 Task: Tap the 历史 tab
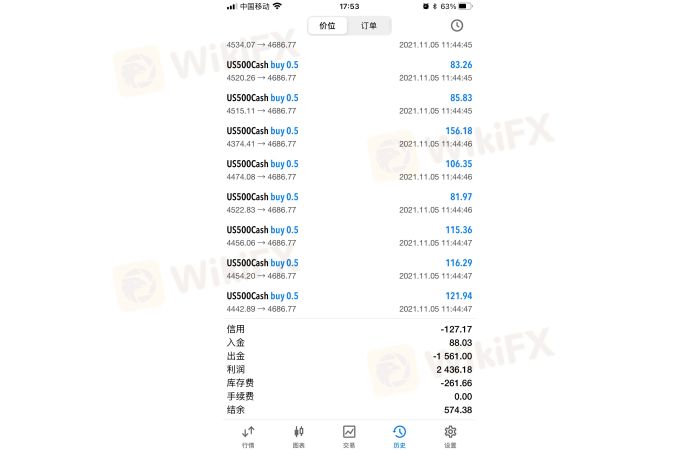(399, 435)
